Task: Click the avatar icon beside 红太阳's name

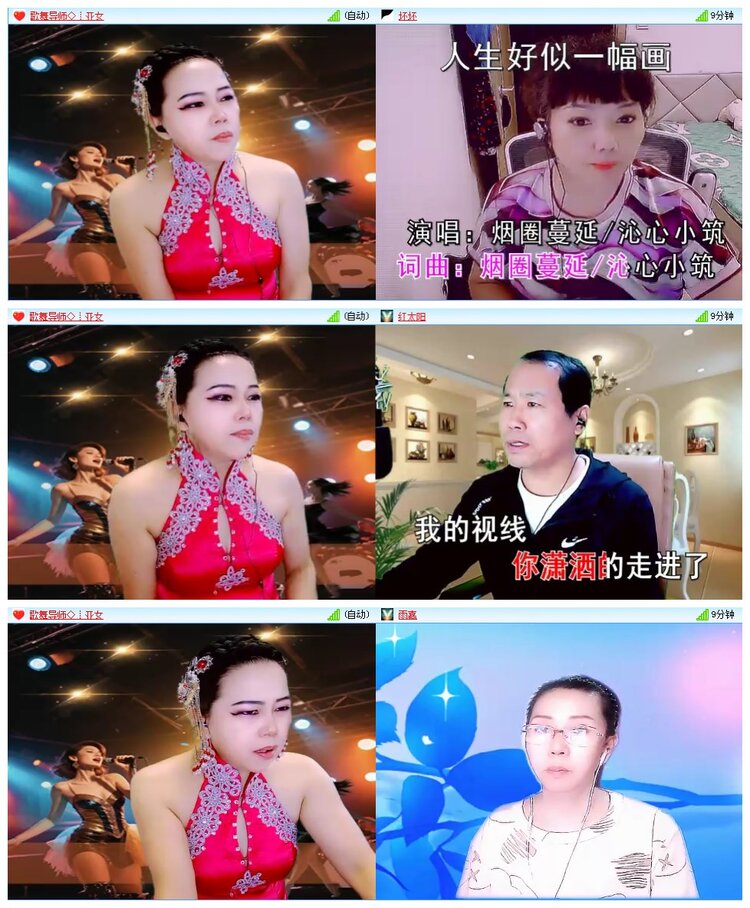Action: coord(388,317)
